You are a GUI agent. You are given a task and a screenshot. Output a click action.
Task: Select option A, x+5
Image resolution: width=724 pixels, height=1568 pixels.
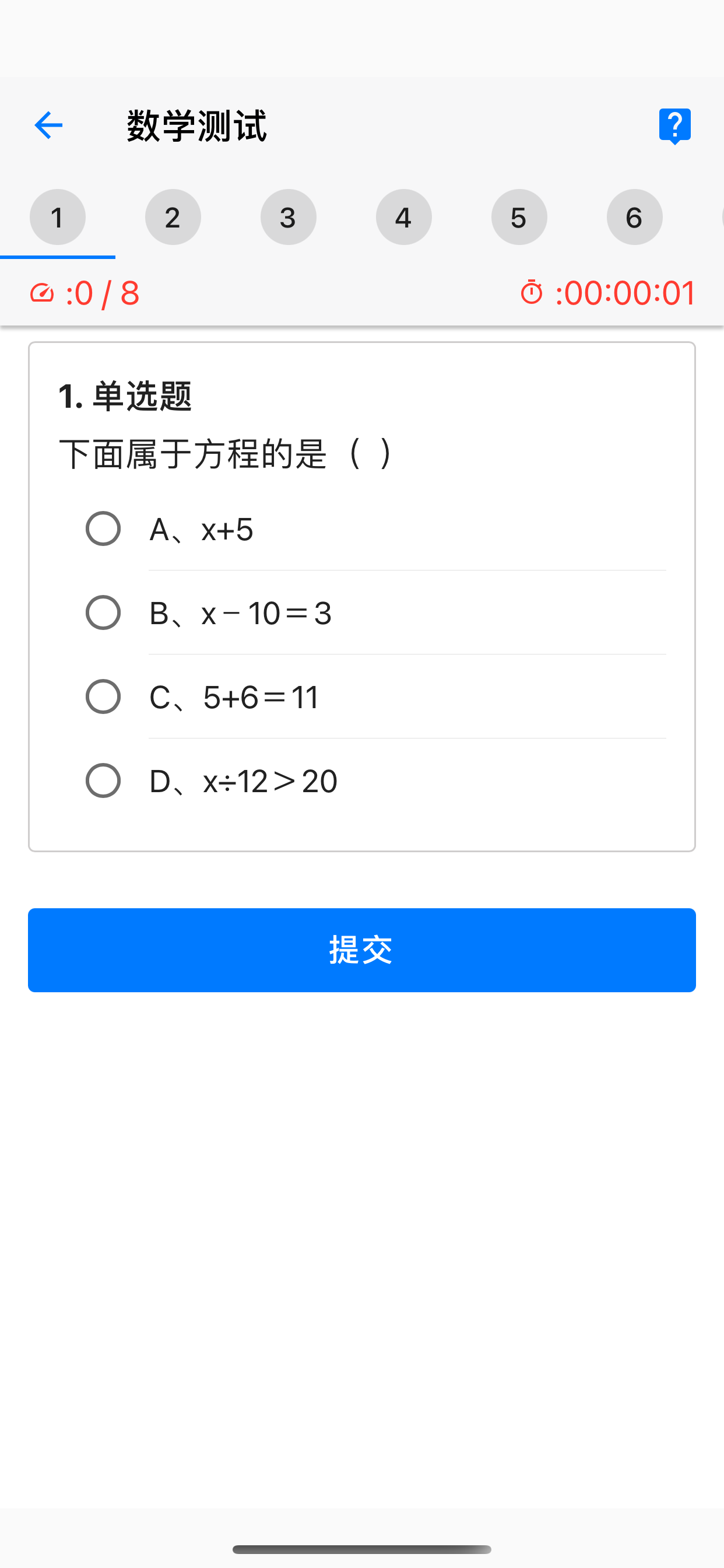point(362,529)
